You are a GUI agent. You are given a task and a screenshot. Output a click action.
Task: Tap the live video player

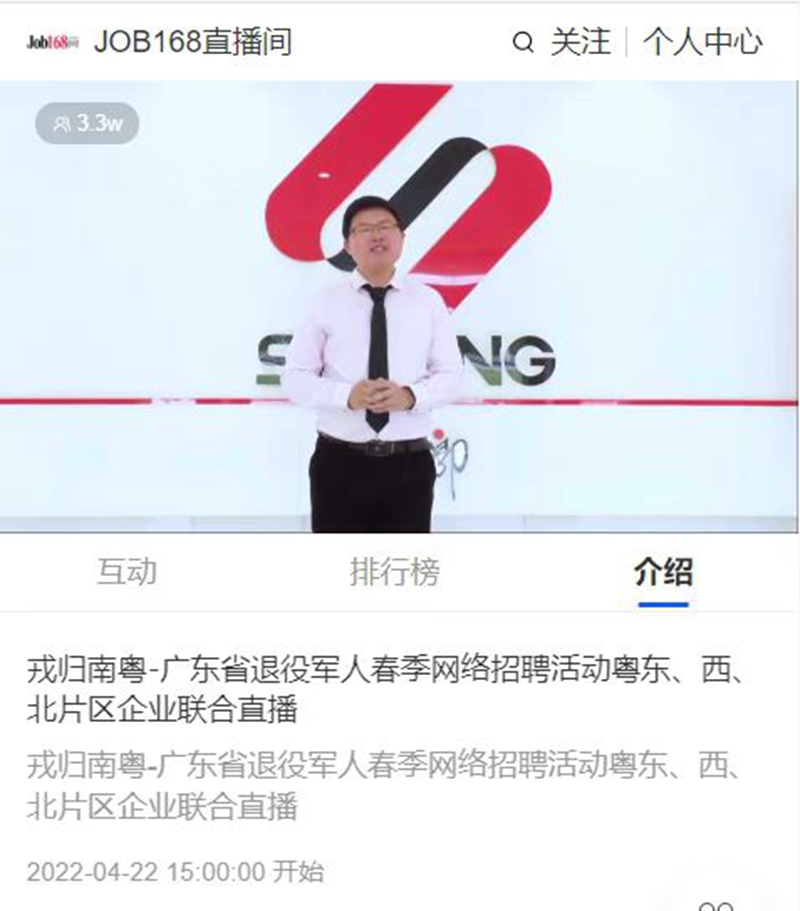pos(400,306)
